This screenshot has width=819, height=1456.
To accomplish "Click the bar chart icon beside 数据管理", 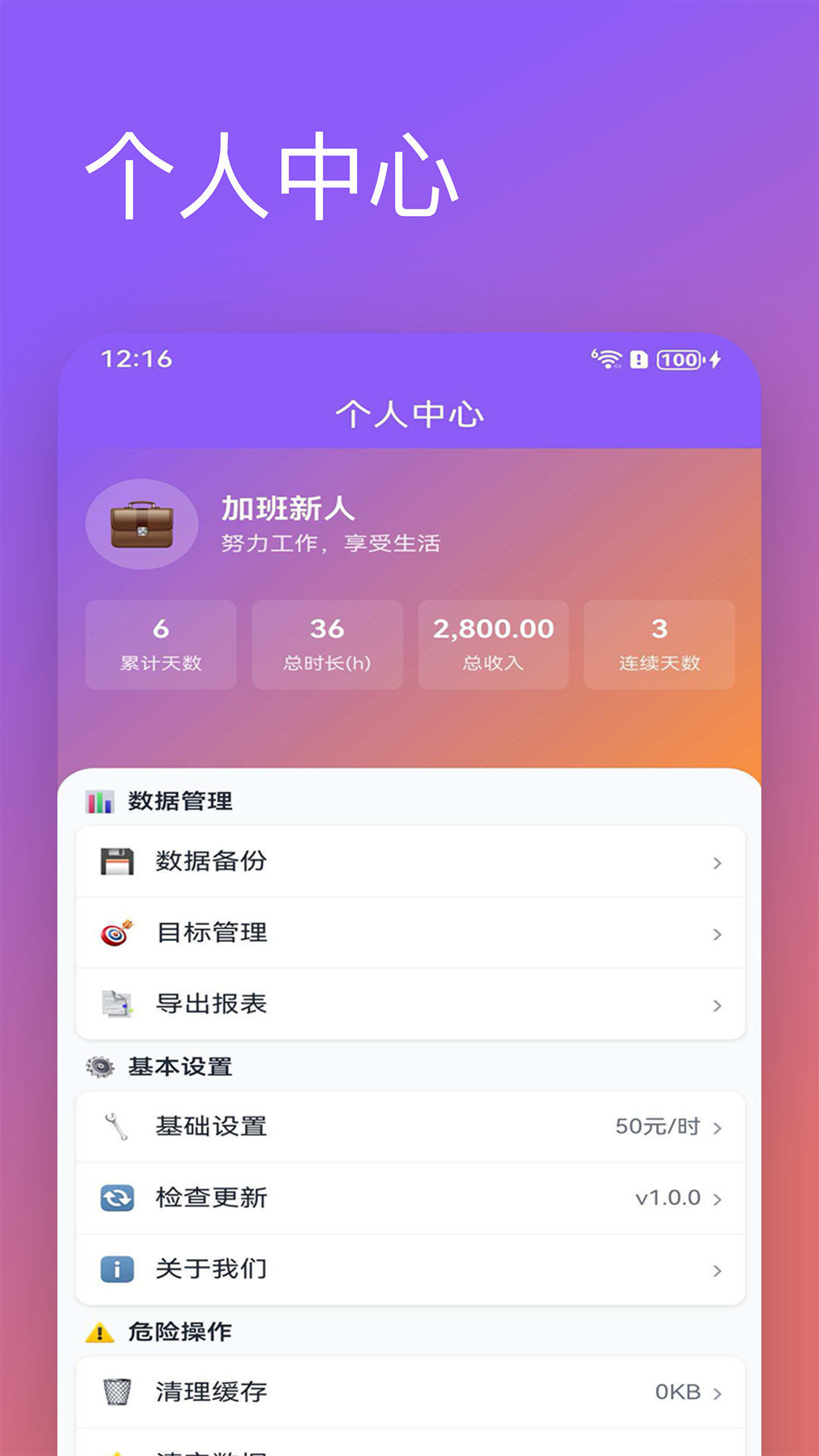I will [99, 800].
